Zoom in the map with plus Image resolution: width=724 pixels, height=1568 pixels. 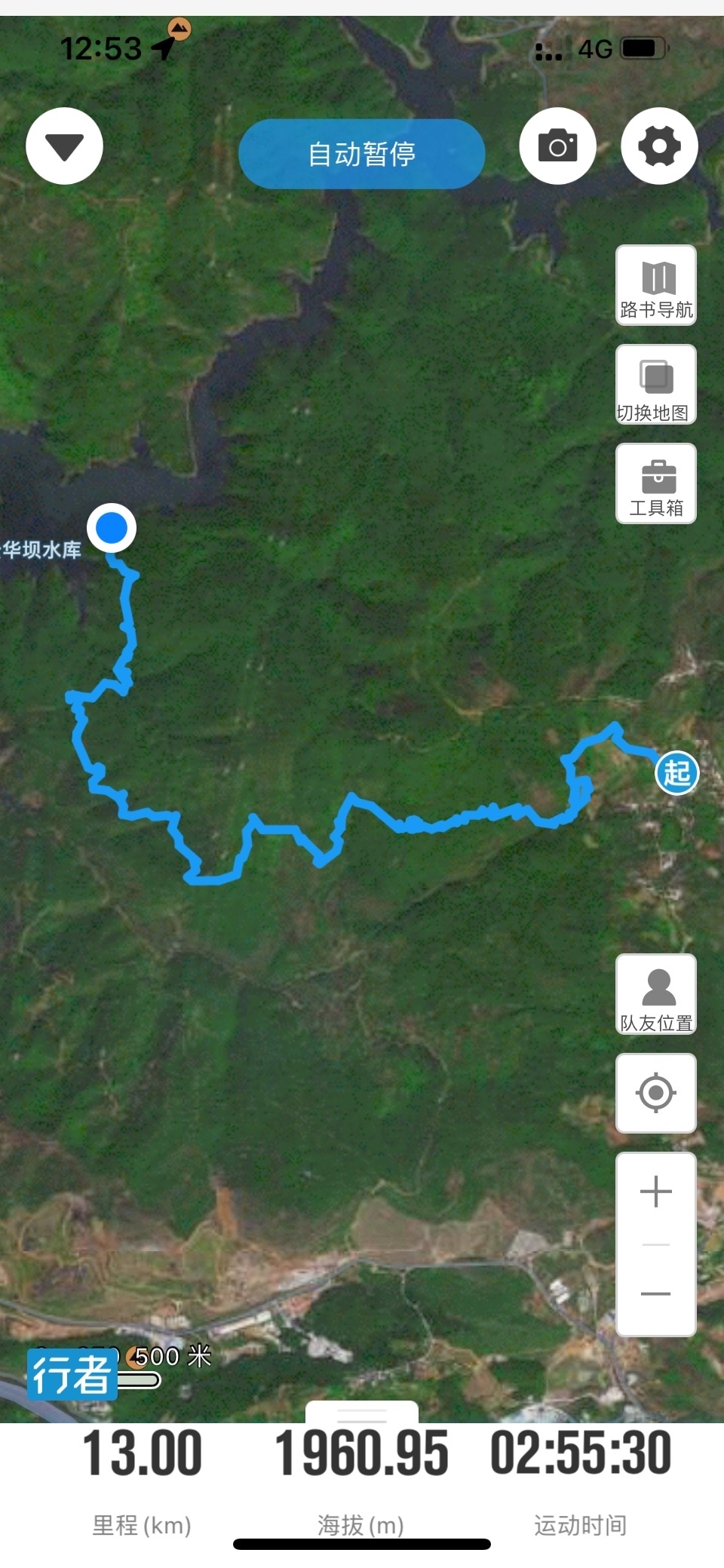[x=656, y=1192]
